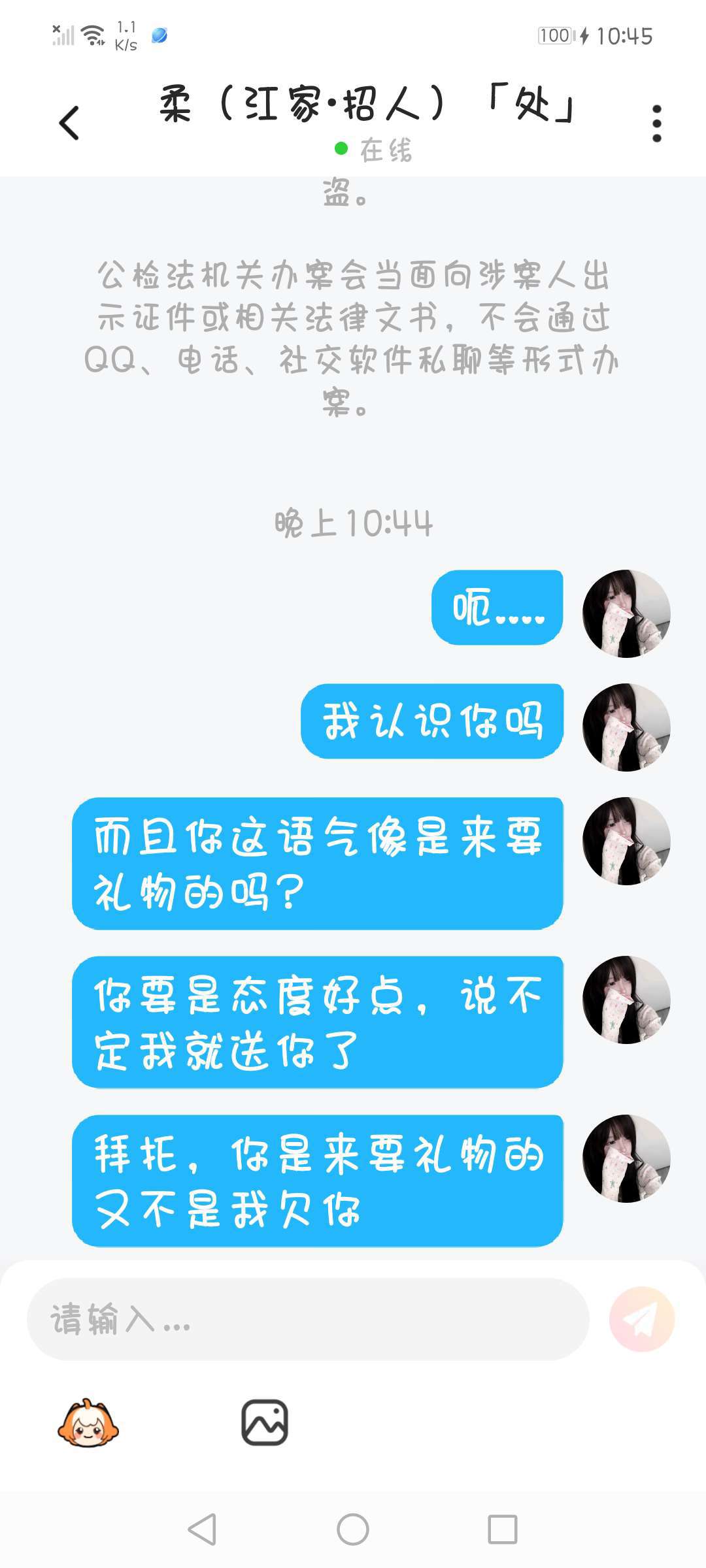Screen dimensions: 706x1568
Task: Open the three-dot overflow menu
Action: [x=656, y=123]
